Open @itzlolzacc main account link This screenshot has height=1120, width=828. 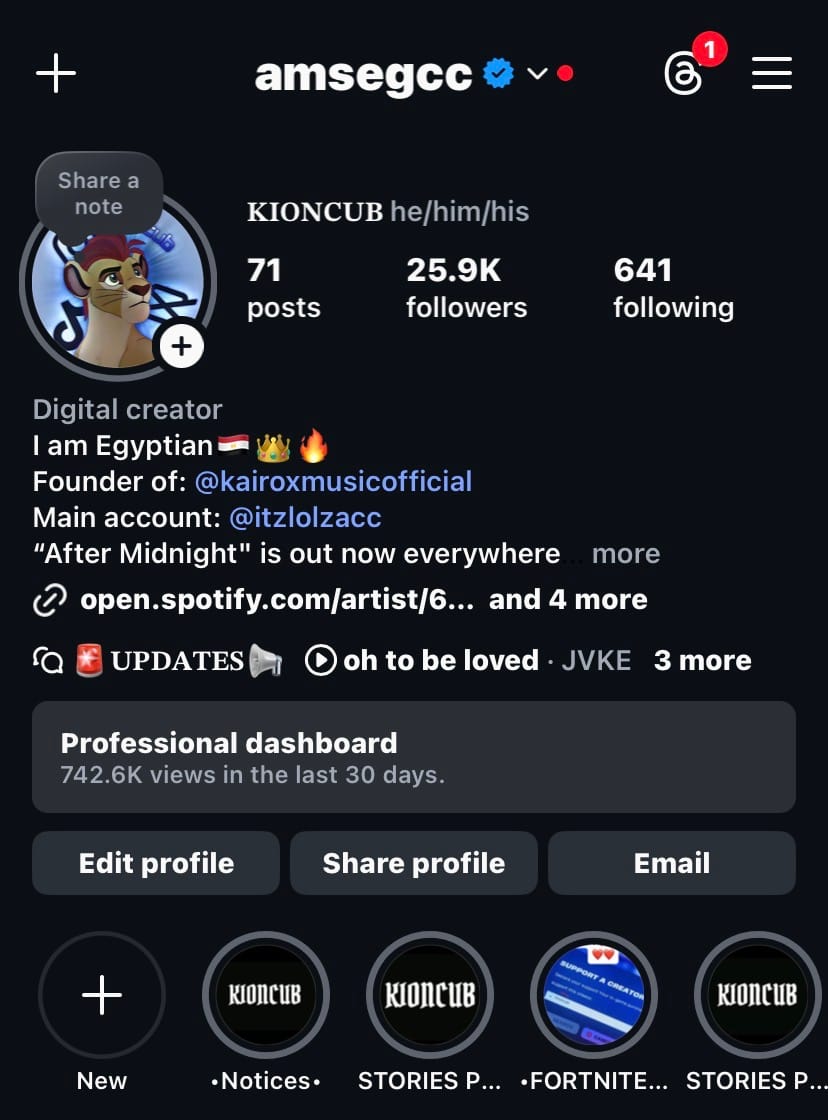[305, 517]
